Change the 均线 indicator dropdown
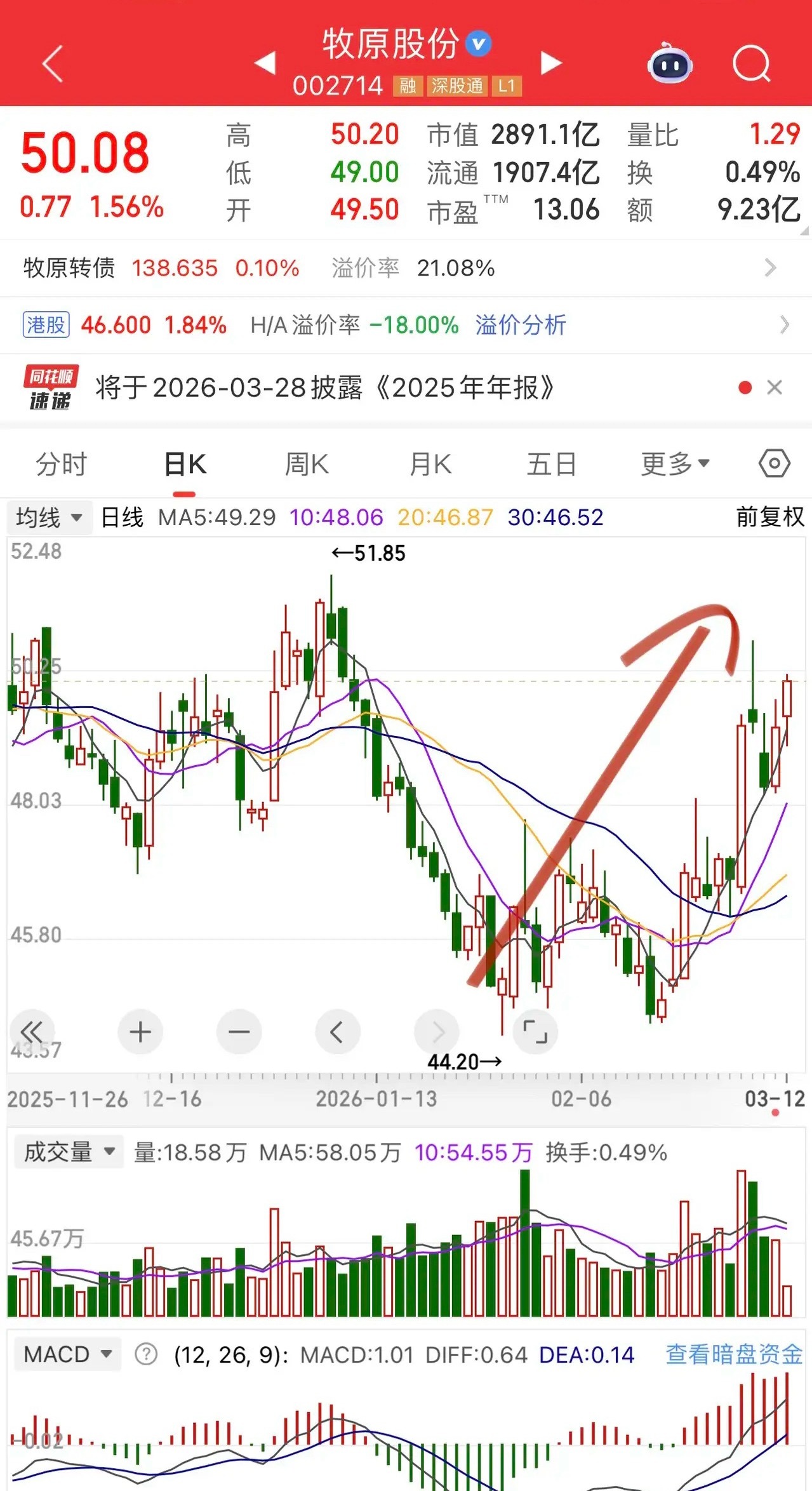Image resolution: width=812 pixels, height=1491 pixels. coord(49,518)
